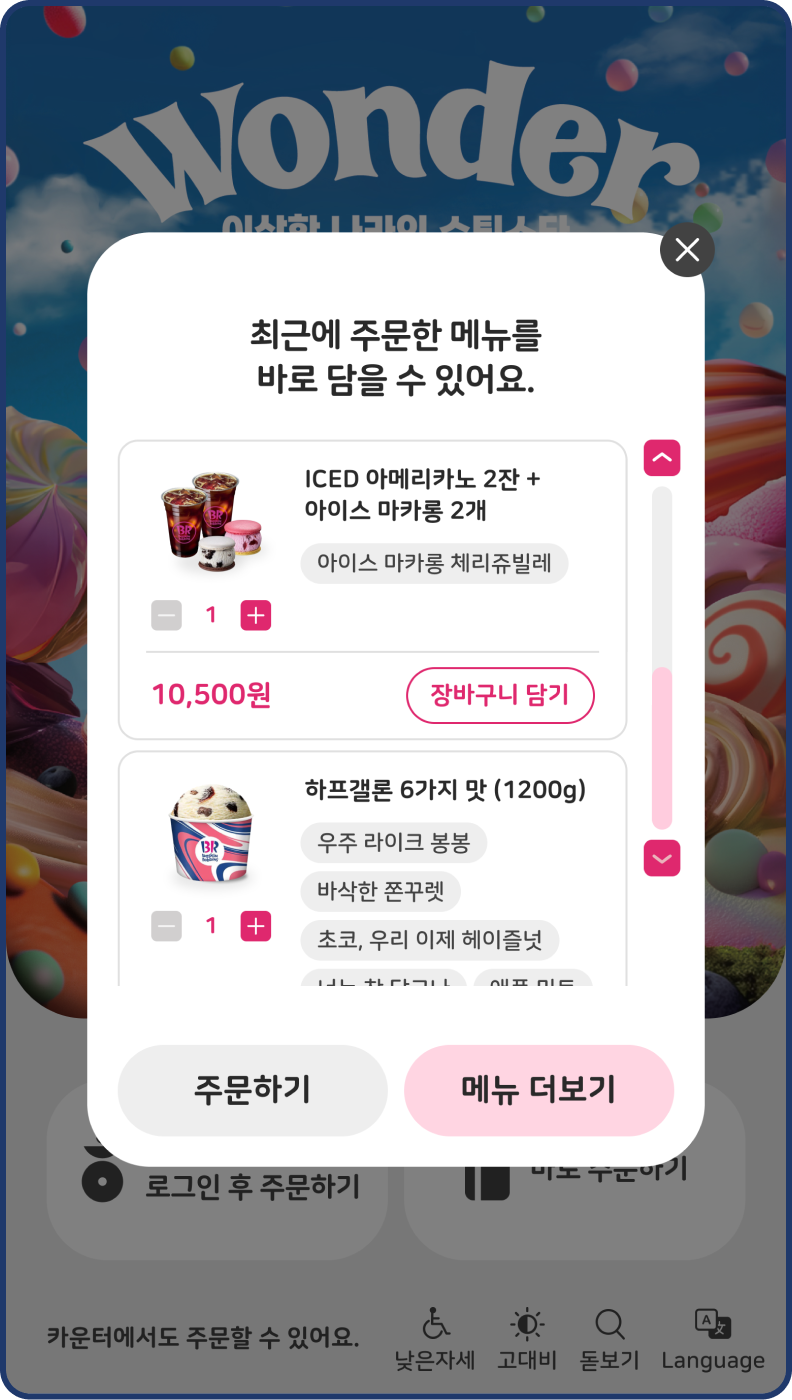Tap the scroll up arrow button
Image resolution: width=792 pixels, height=1400 pixels.
pyautogui.click(x=662, y=458)
